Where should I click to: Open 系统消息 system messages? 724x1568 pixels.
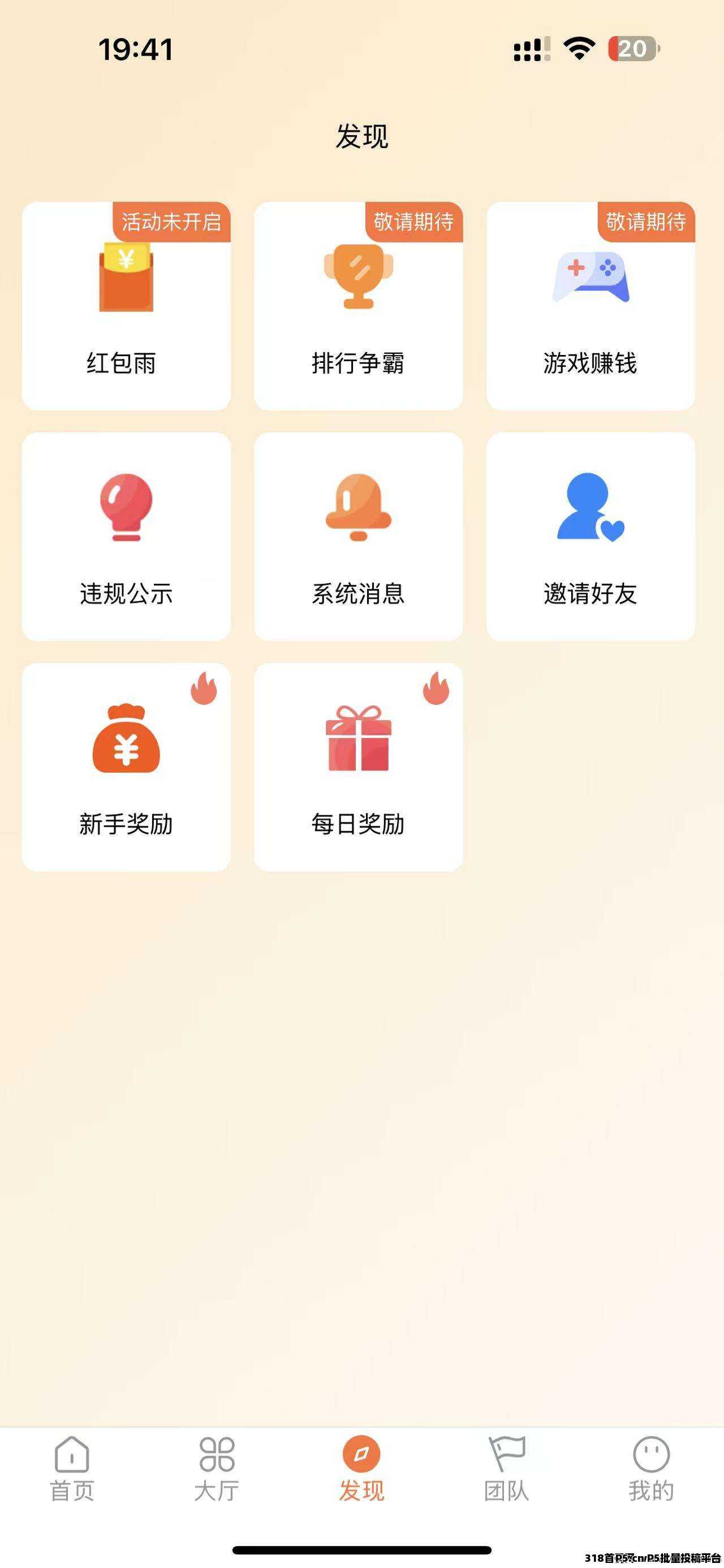pyautogui.click(x=358, y=536)
